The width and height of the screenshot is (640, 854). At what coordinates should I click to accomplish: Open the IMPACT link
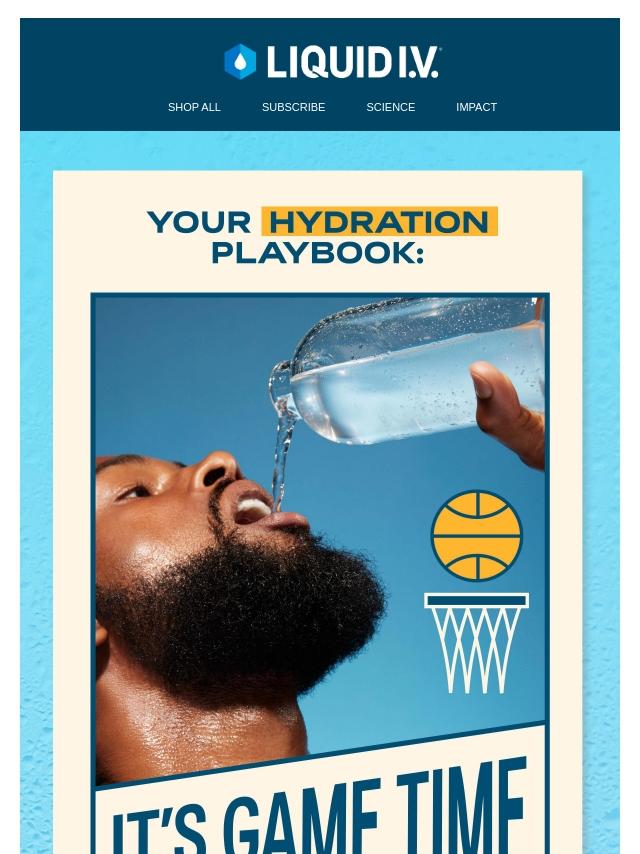click(476, 107)
